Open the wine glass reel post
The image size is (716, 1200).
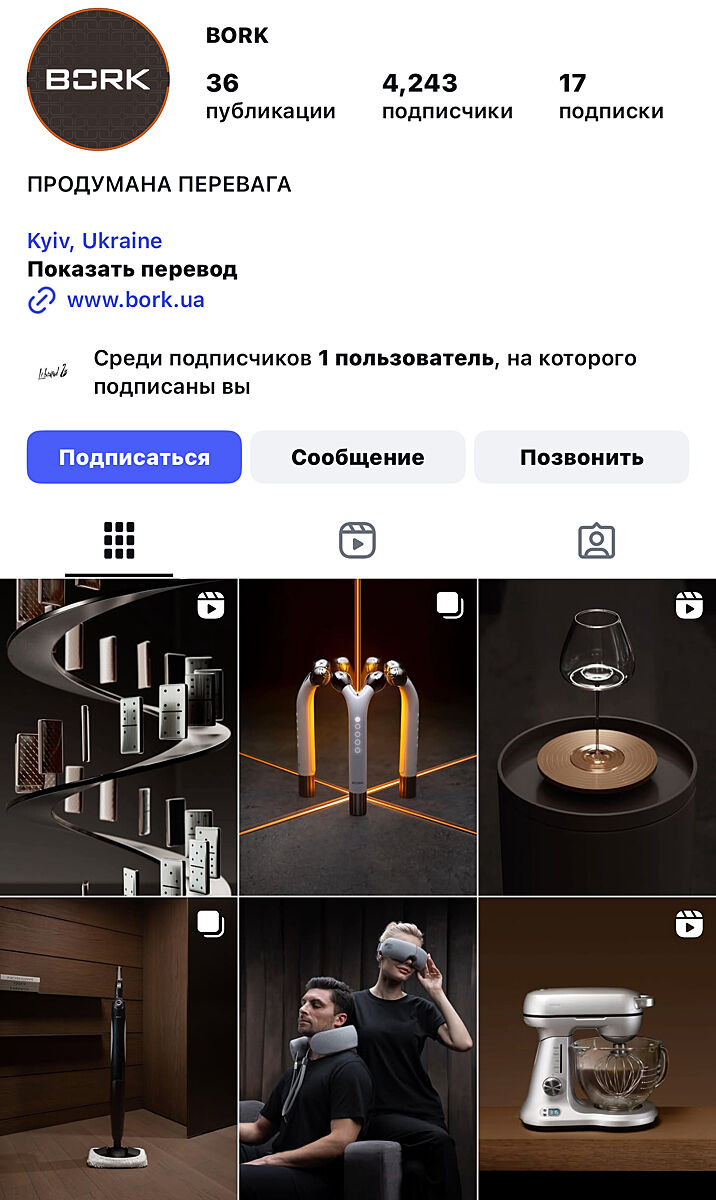pyautogui.click(x=597, y=736)
